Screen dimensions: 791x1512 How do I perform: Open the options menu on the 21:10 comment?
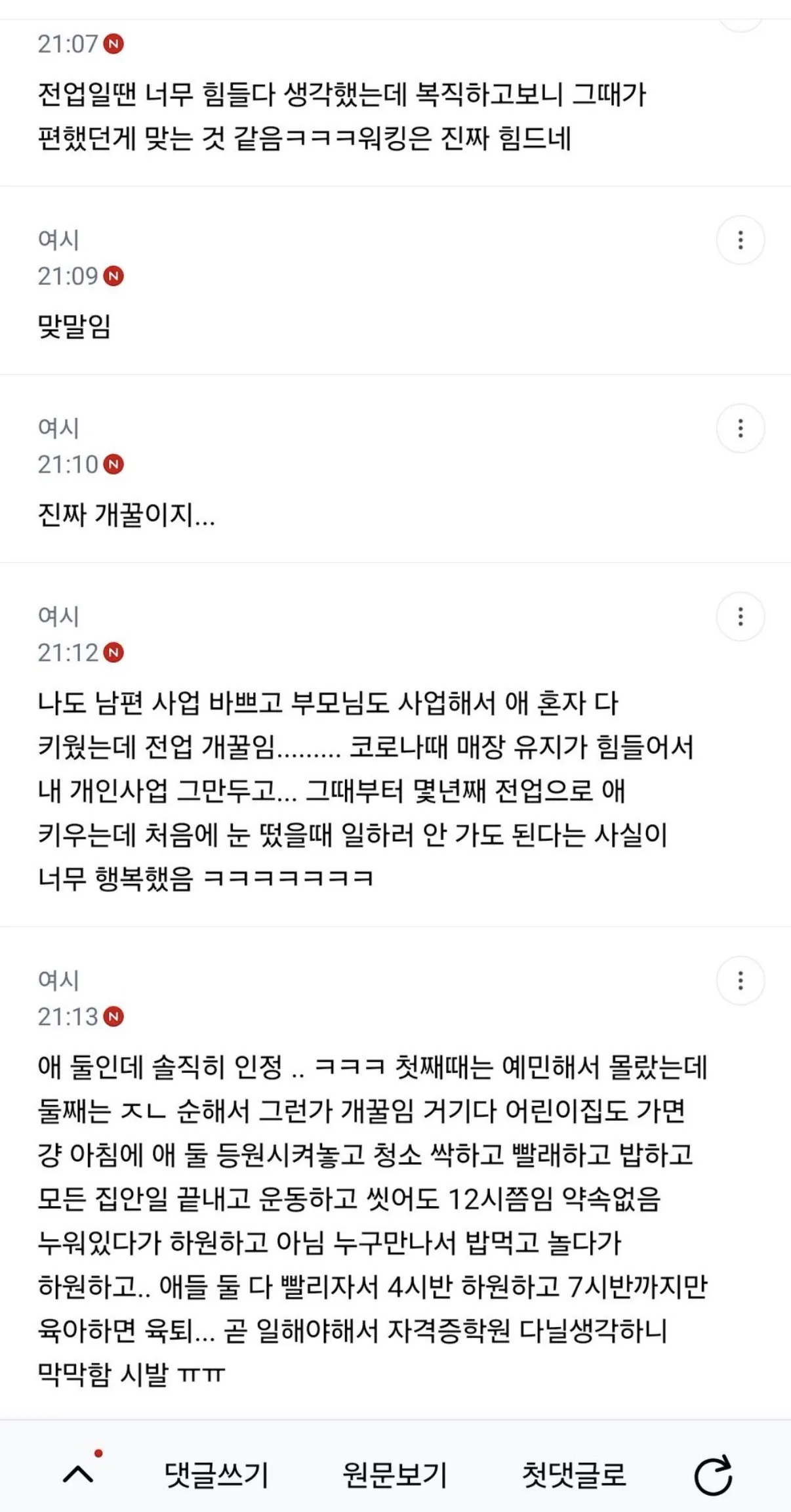740,429
